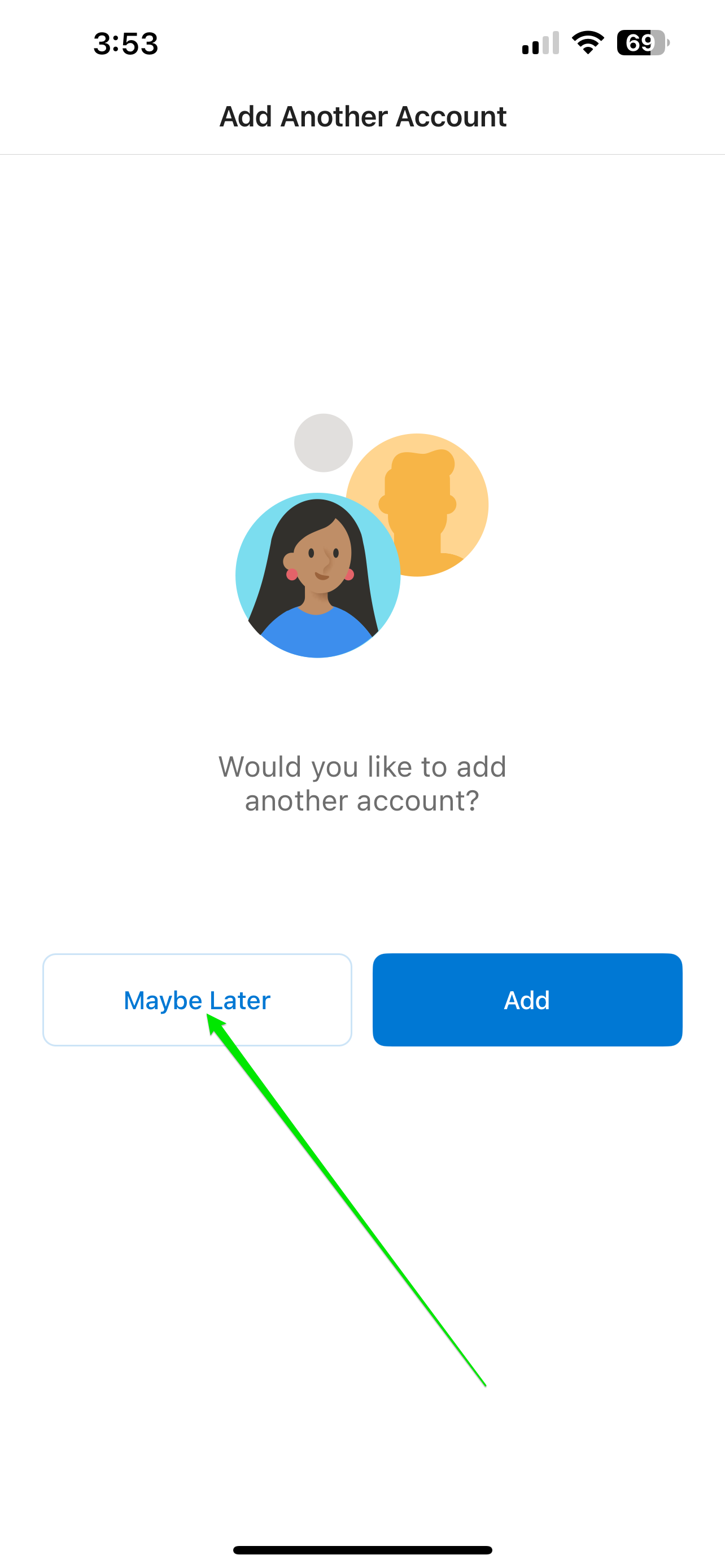This screenshot has height=1568, width=725.
Task: Add another account
Action: tap(527, 1000)
